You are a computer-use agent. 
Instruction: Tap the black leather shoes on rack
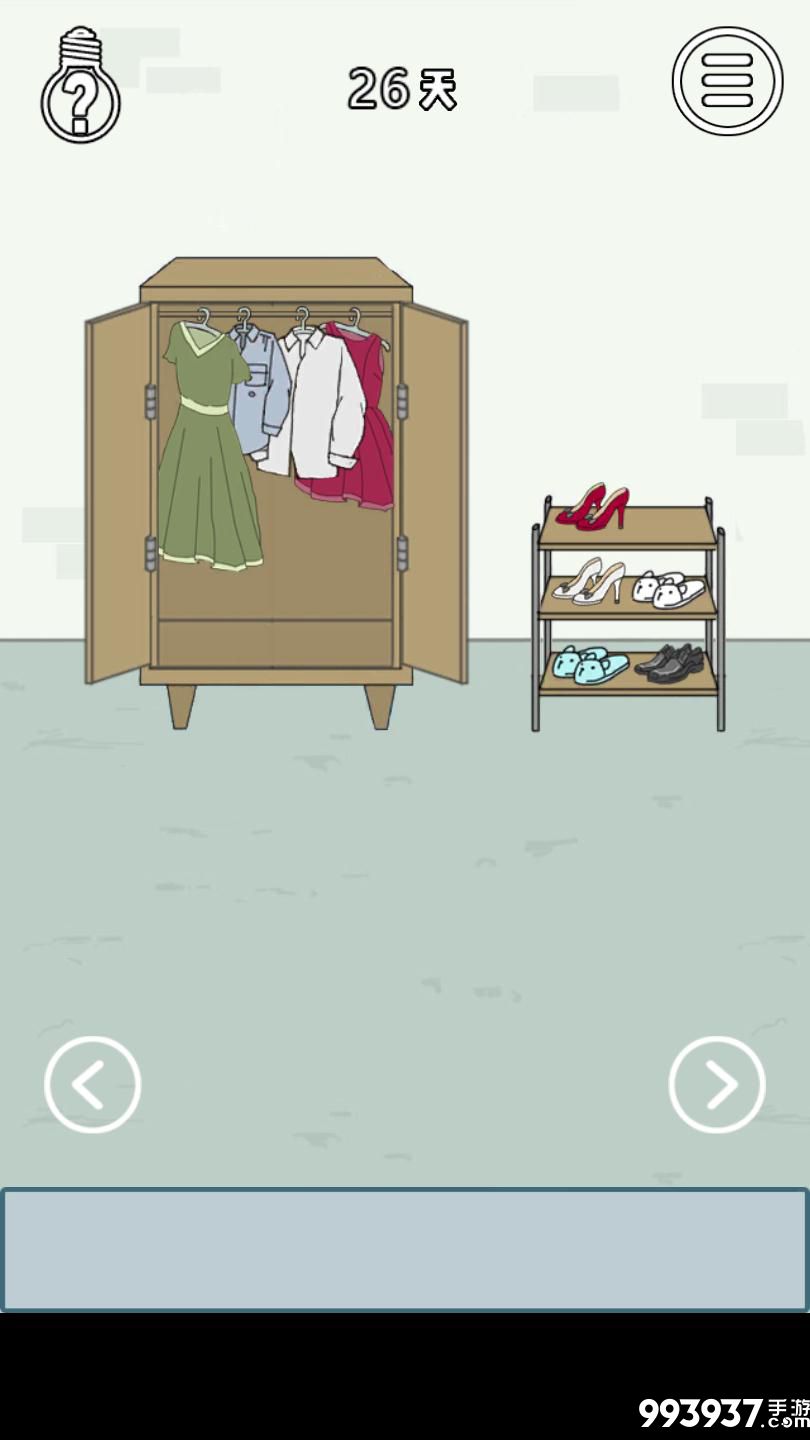[670, 662]
